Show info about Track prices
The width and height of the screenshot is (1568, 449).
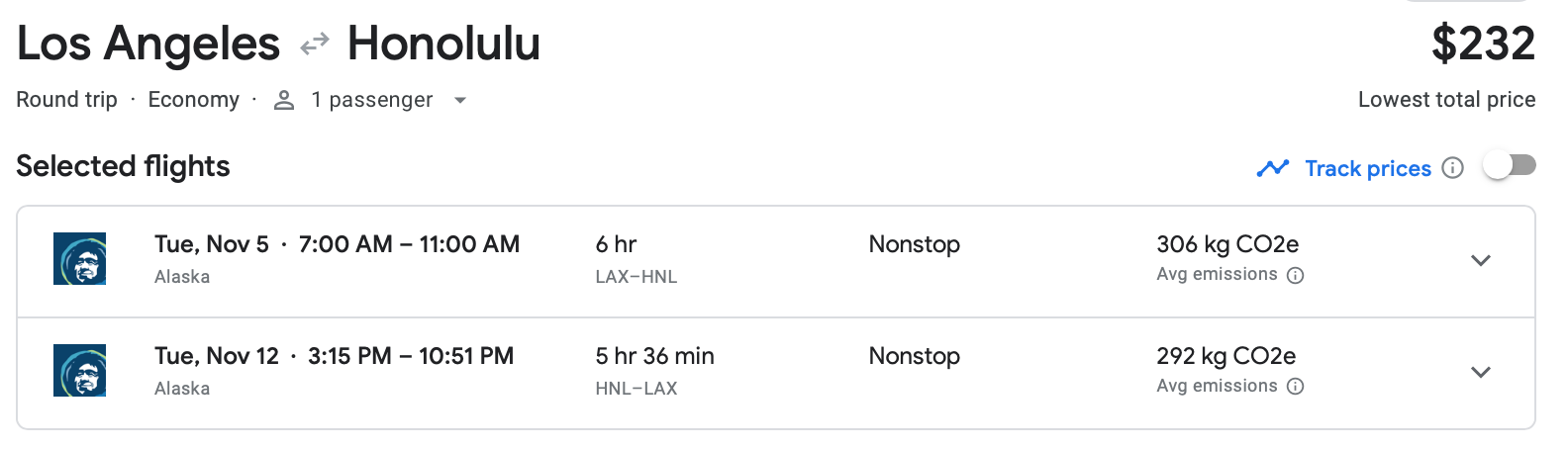coord(1452,168)
